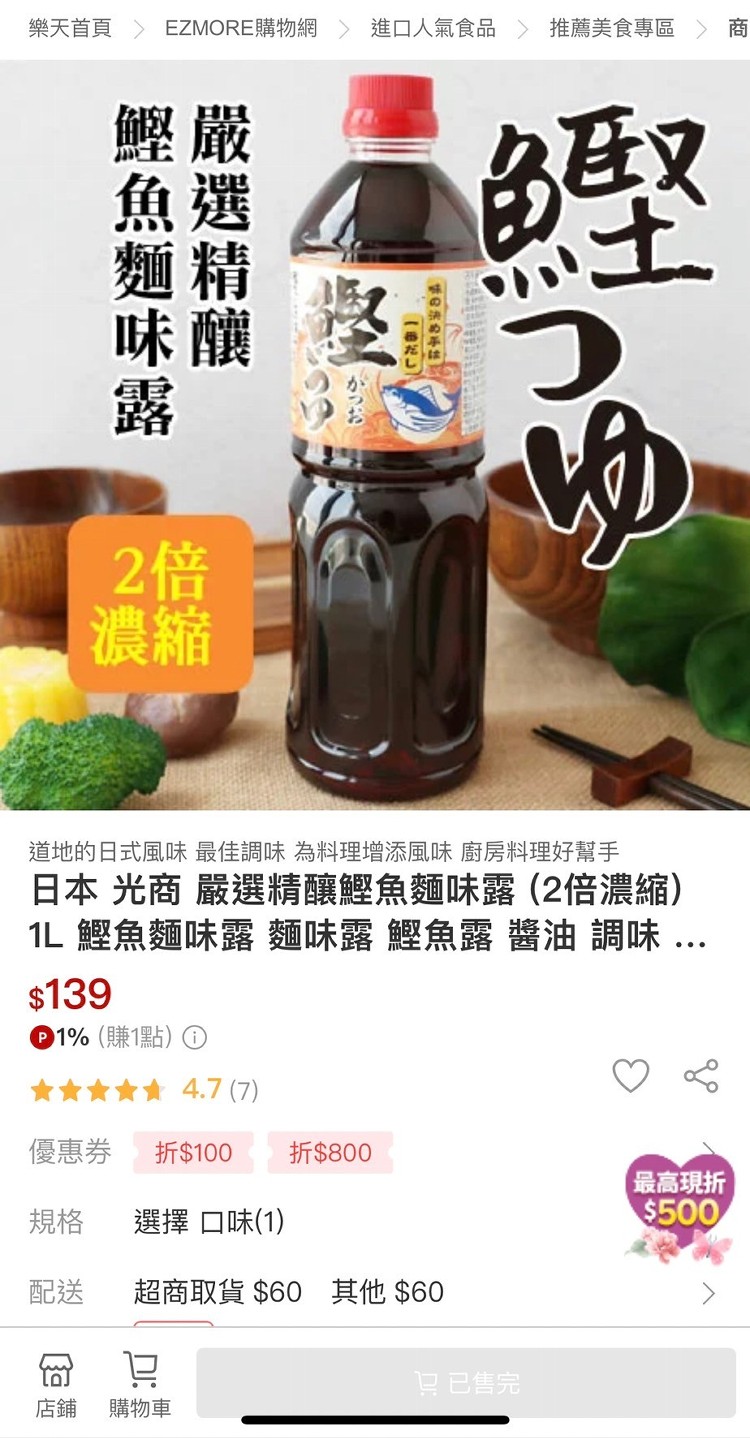Claim the 折$800 coupon
This screenshot has height=1438, width=750.
[330, 1152]
